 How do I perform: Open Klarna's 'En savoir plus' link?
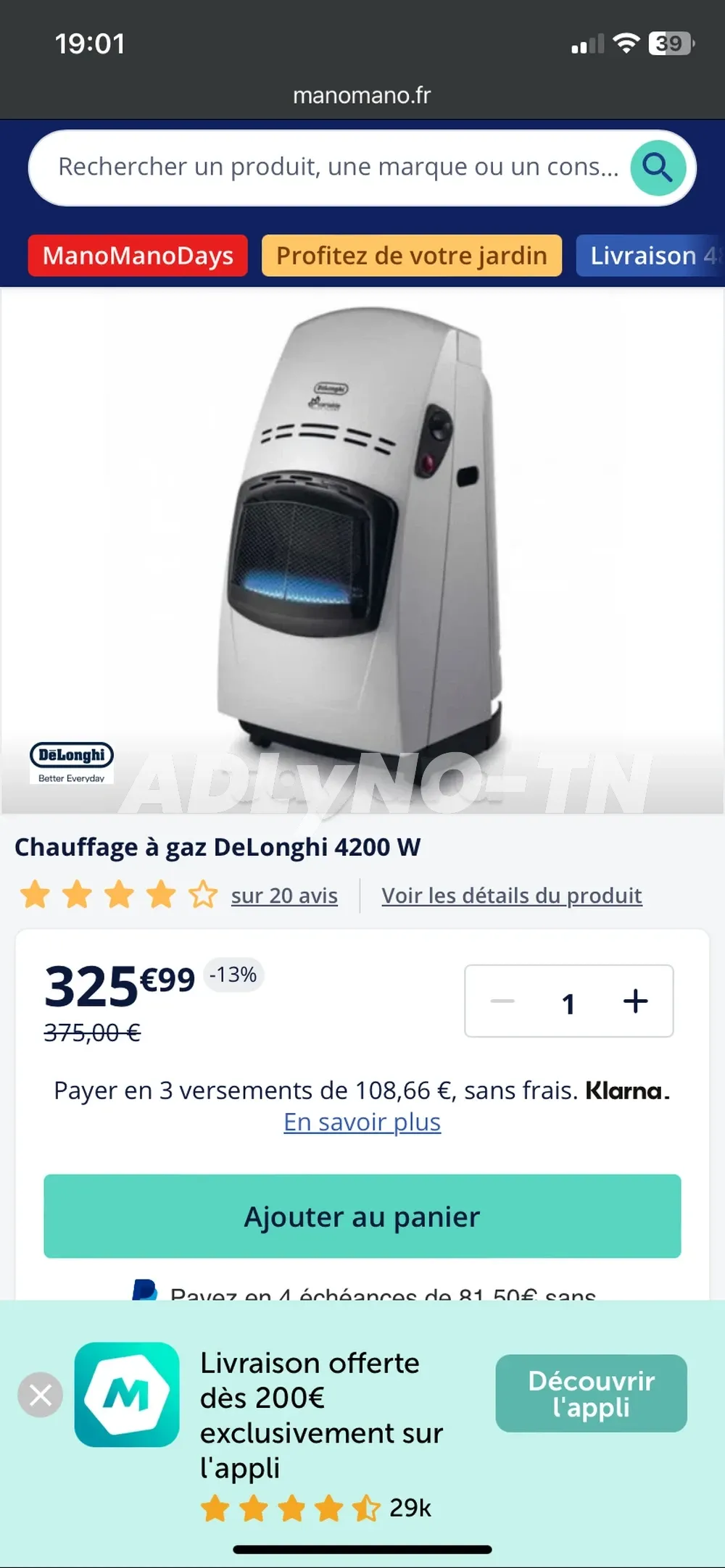pyautogui.click(x=362, y=1122)
